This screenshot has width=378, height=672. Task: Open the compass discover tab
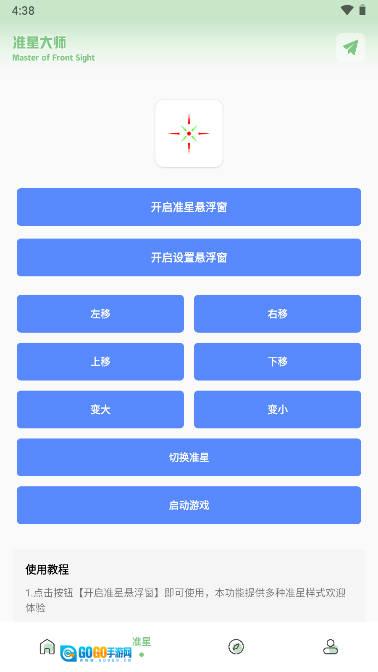pyautogui.click(x=236, y=647)
